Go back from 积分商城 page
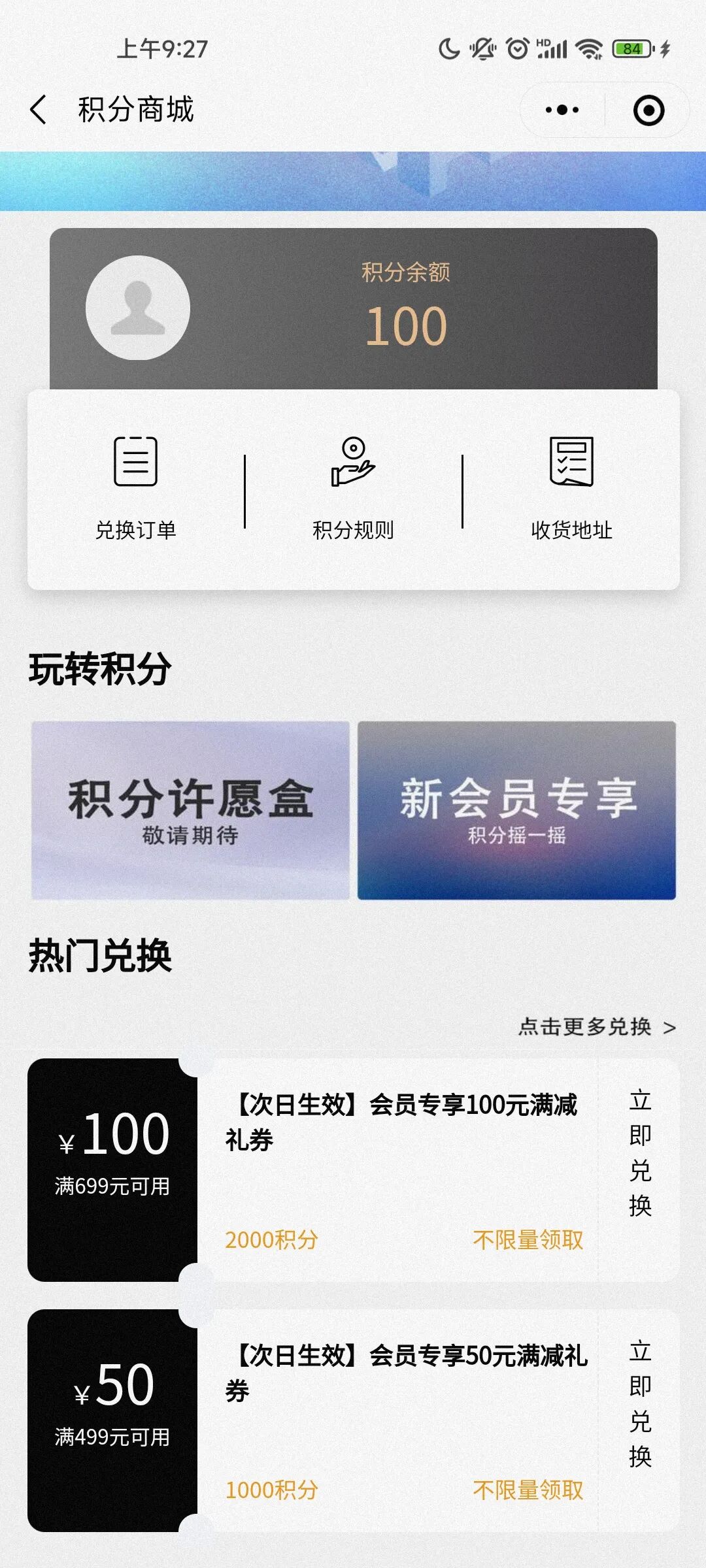Viewport: 706px width, 1568px height. (x=39, y=109)
